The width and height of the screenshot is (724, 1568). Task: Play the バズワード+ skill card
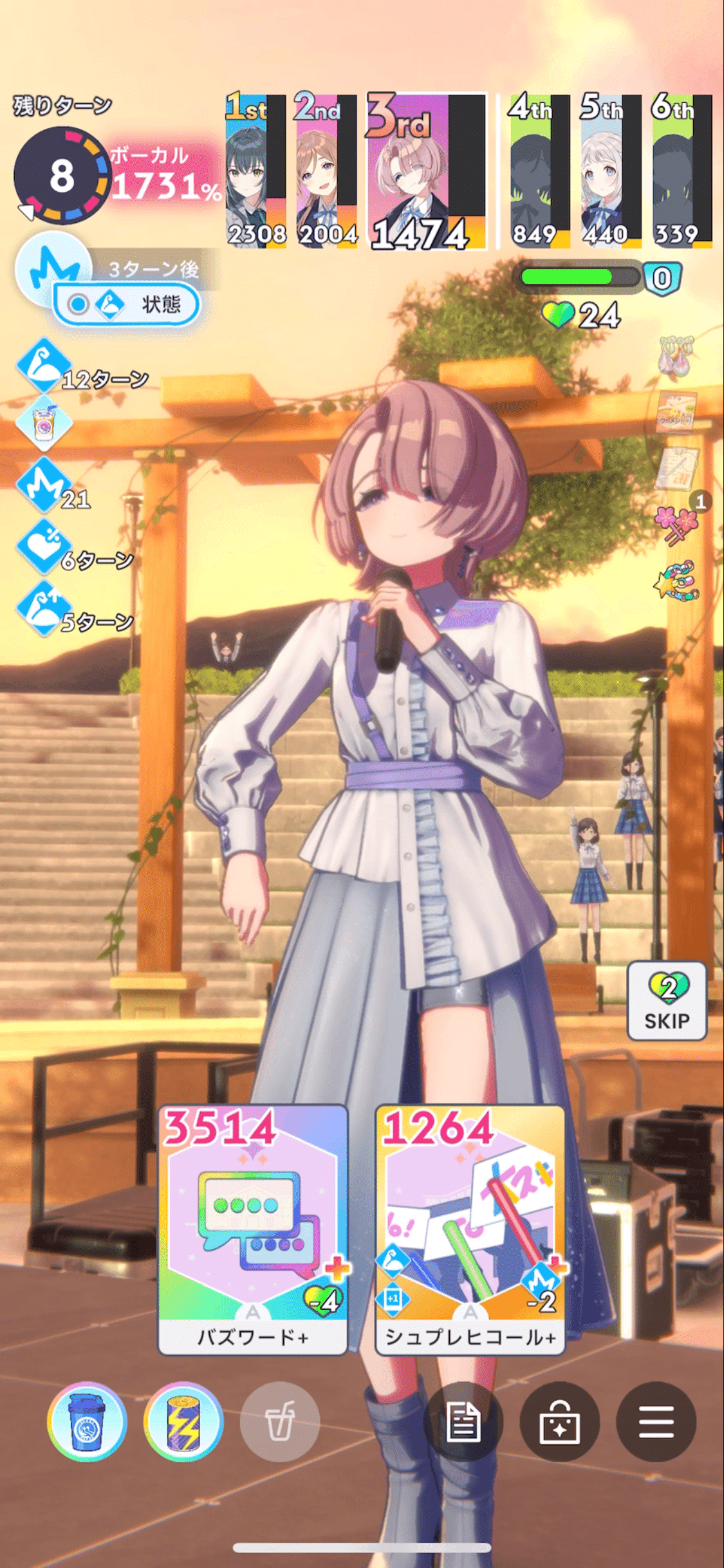pyautogui.click(x=252, y=1228)
